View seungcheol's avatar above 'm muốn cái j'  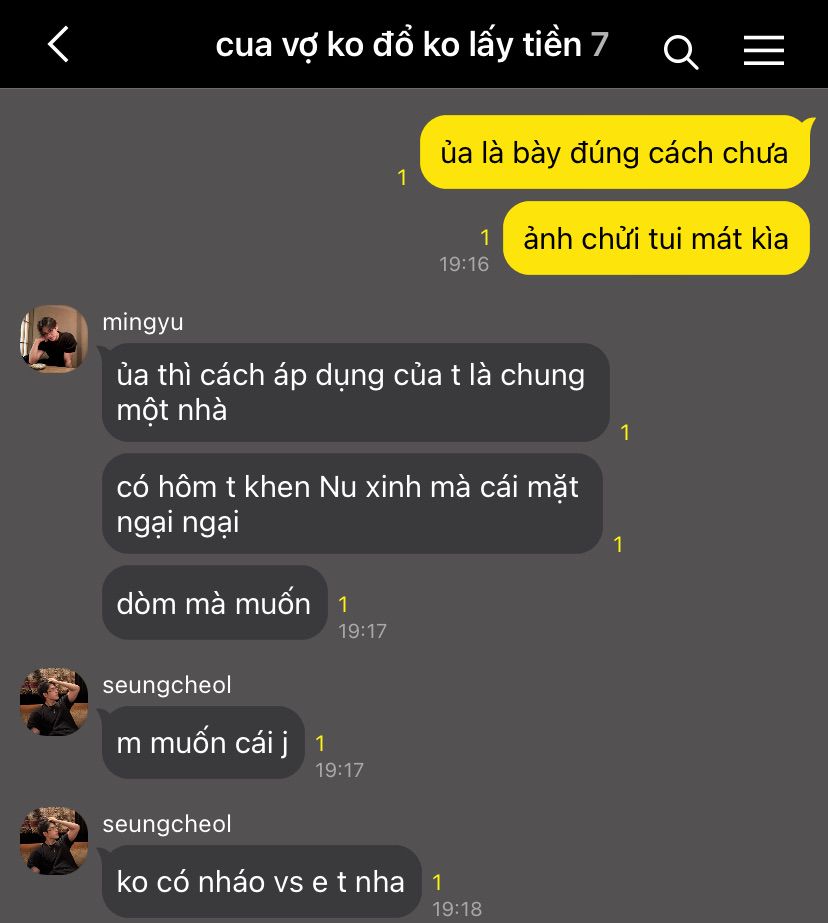point(53,702)
